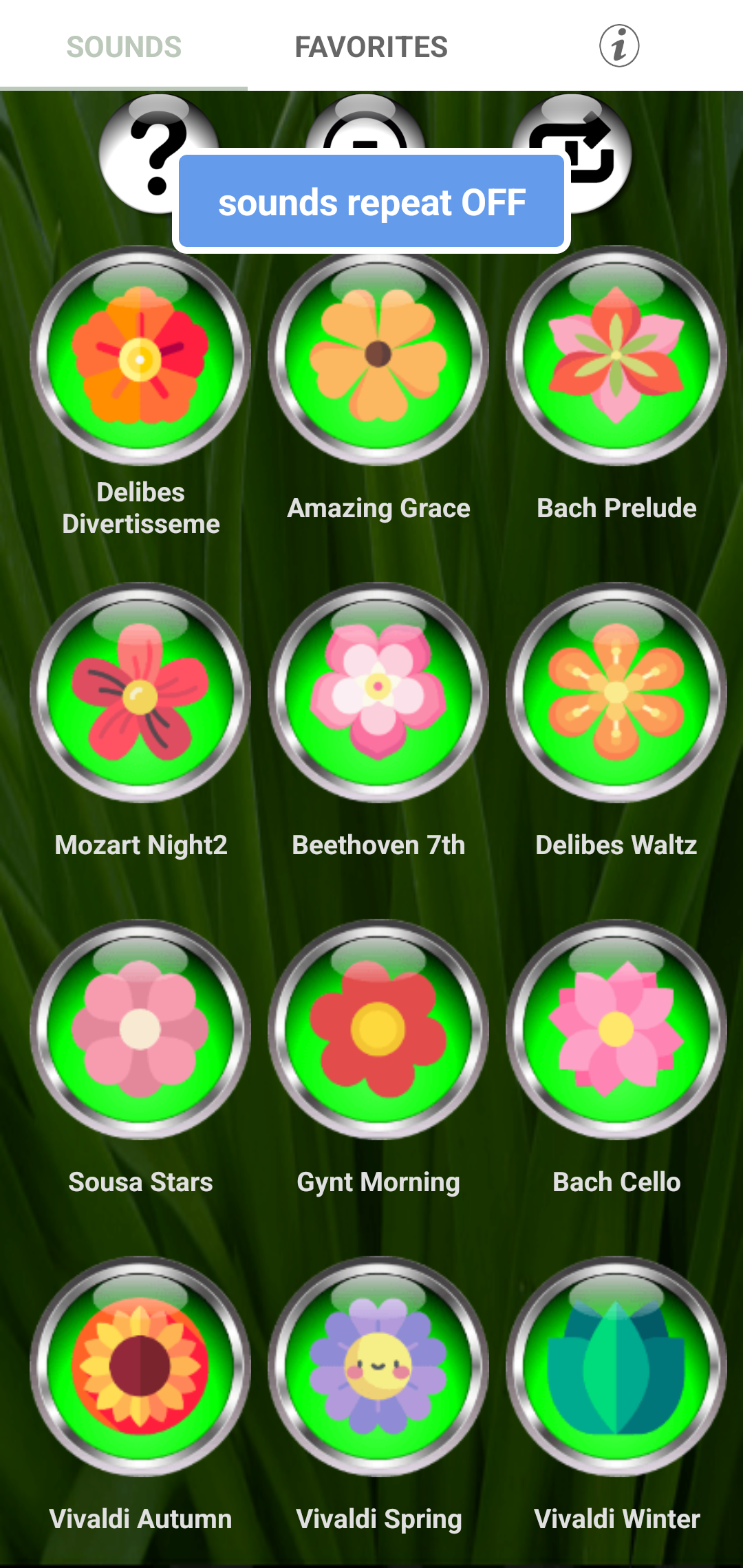Play the Delibes Waltz sound
The height and width of the screenshot is (1568, 743).
click(616, 693)
